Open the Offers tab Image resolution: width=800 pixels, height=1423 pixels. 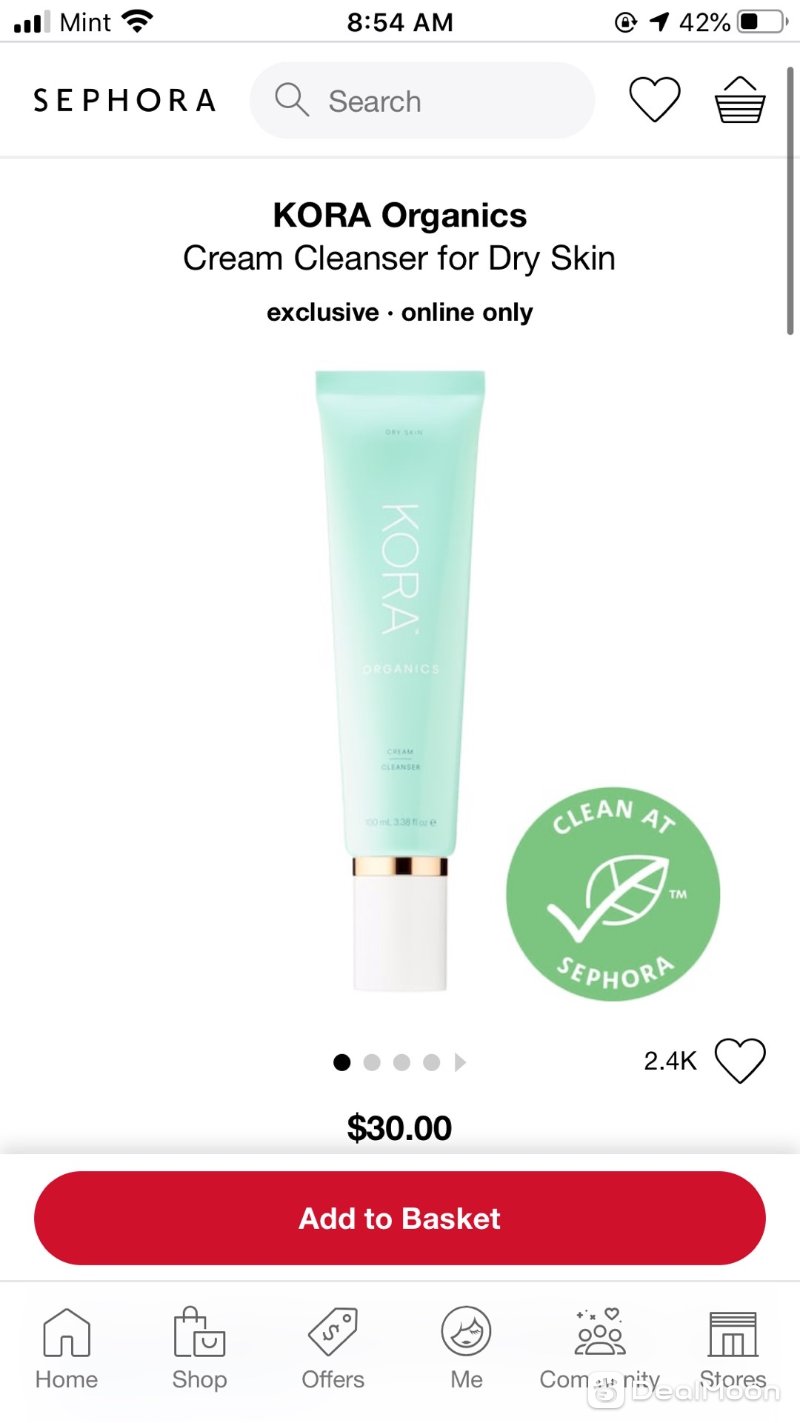(x=333, y=1348)
